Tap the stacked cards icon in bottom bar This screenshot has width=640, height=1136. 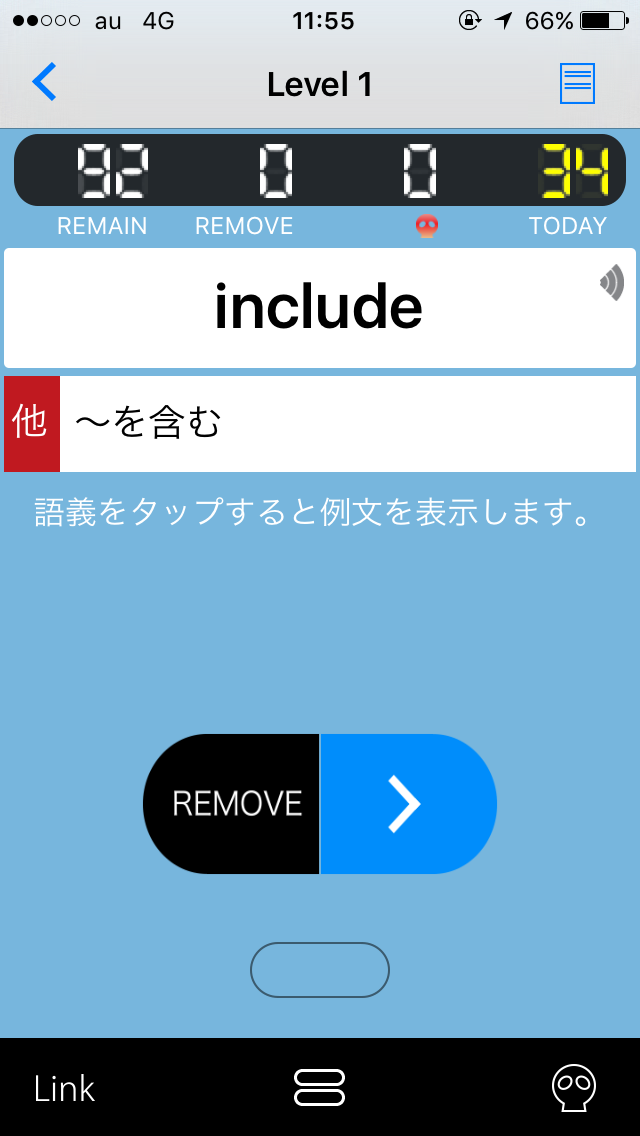coord(320,1087)
